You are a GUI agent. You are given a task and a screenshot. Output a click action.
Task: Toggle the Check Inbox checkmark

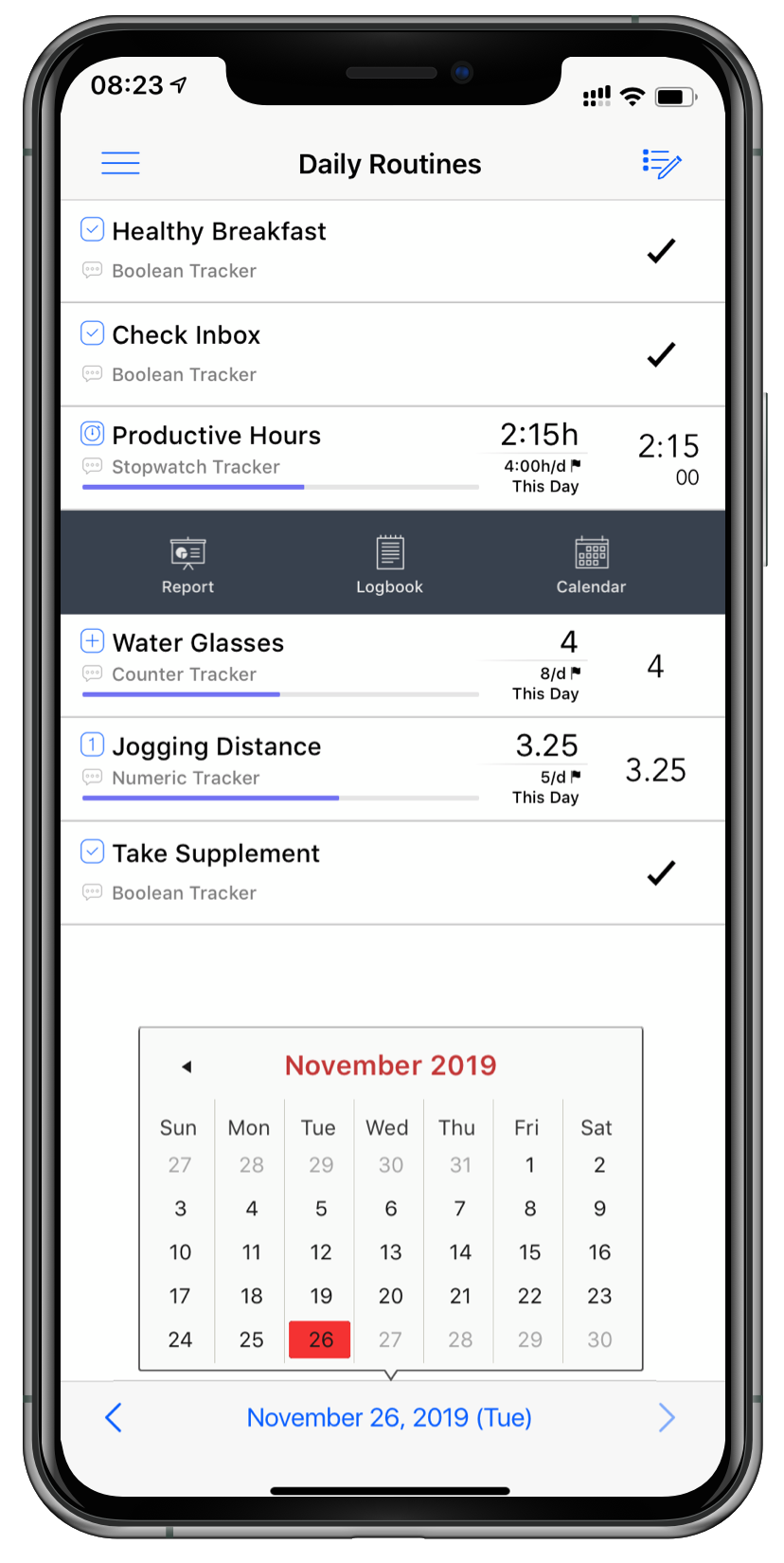[661, 354]
